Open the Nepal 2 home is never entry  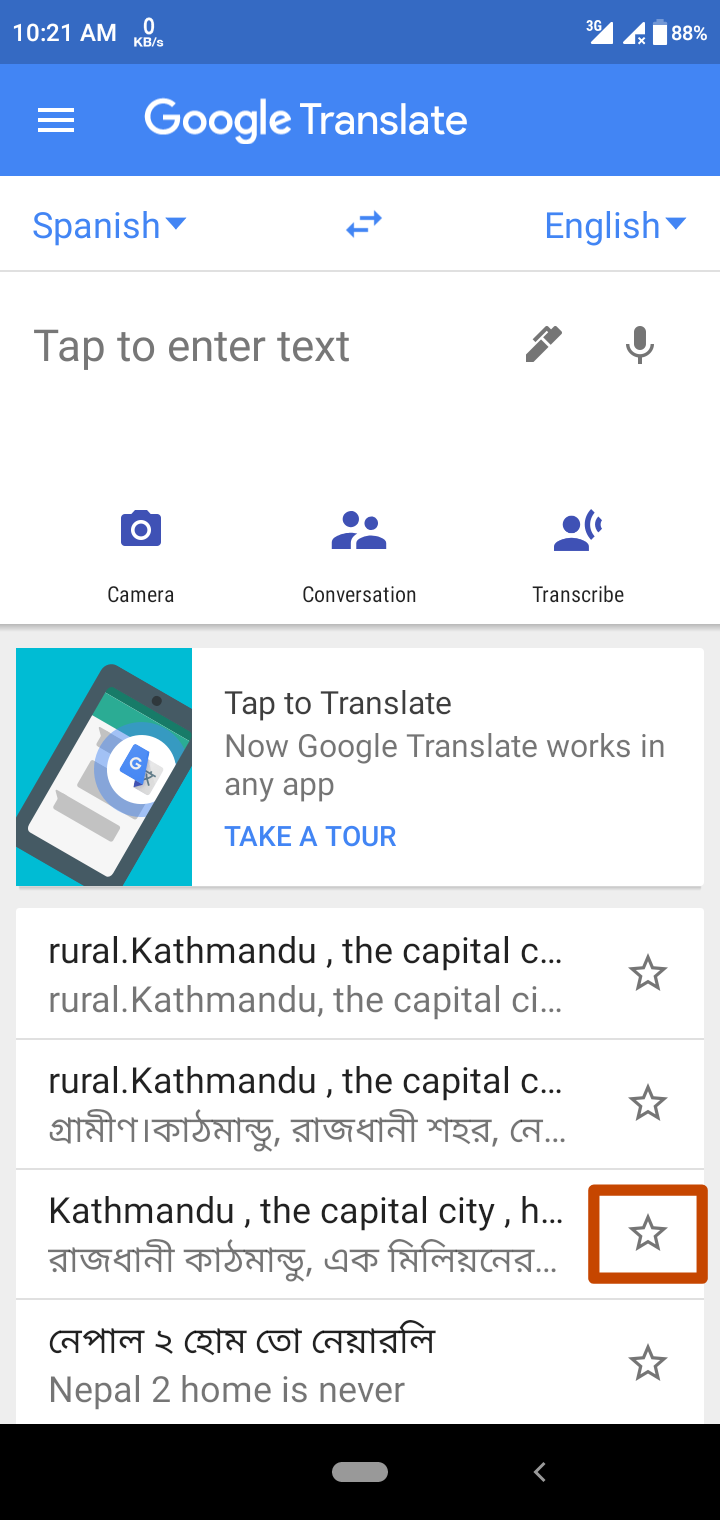point(305,1364)
